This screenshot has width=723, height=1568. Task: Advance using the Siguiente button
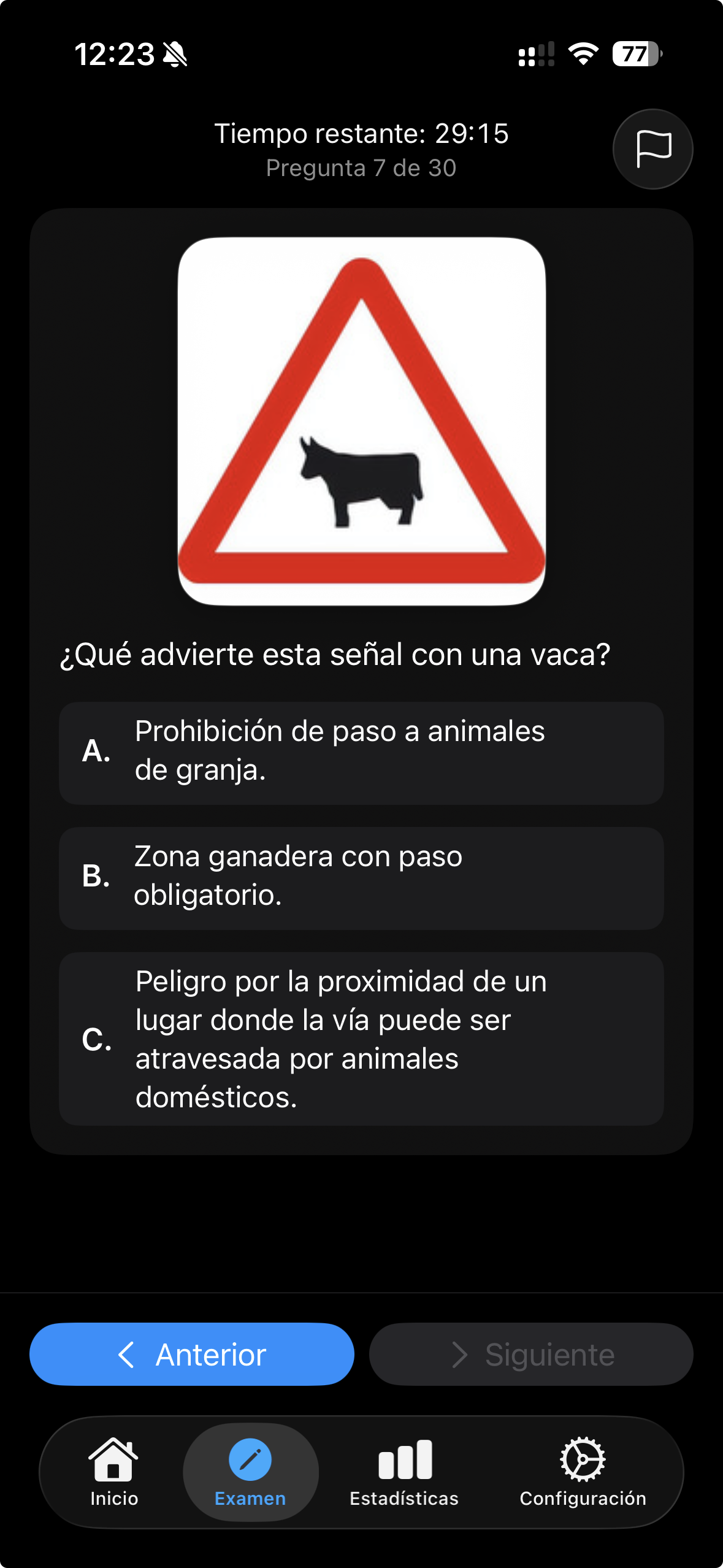click(x=530, y=1354)
